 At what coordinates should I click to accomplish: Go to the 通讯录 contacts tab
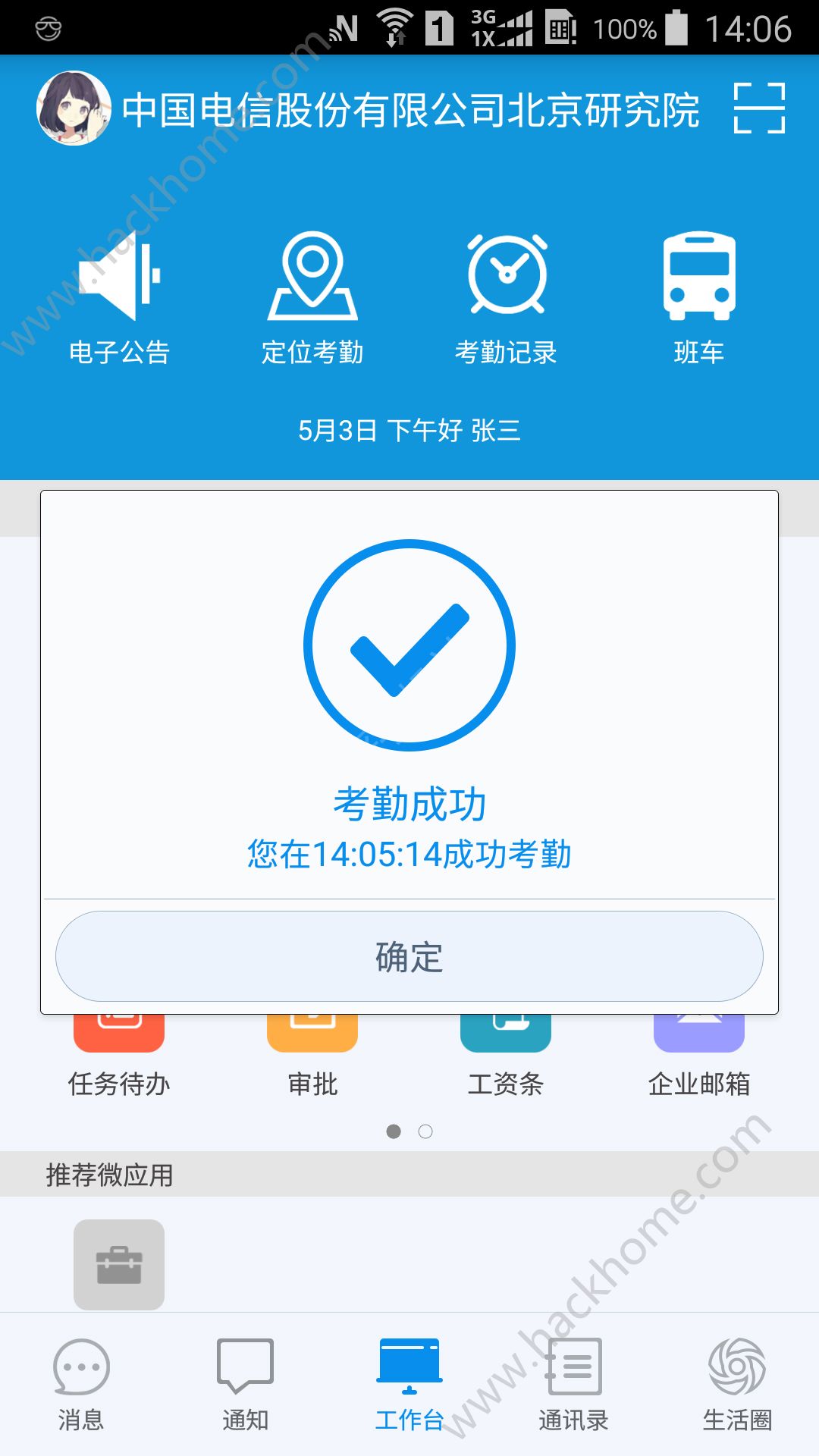coord(574,1385)
